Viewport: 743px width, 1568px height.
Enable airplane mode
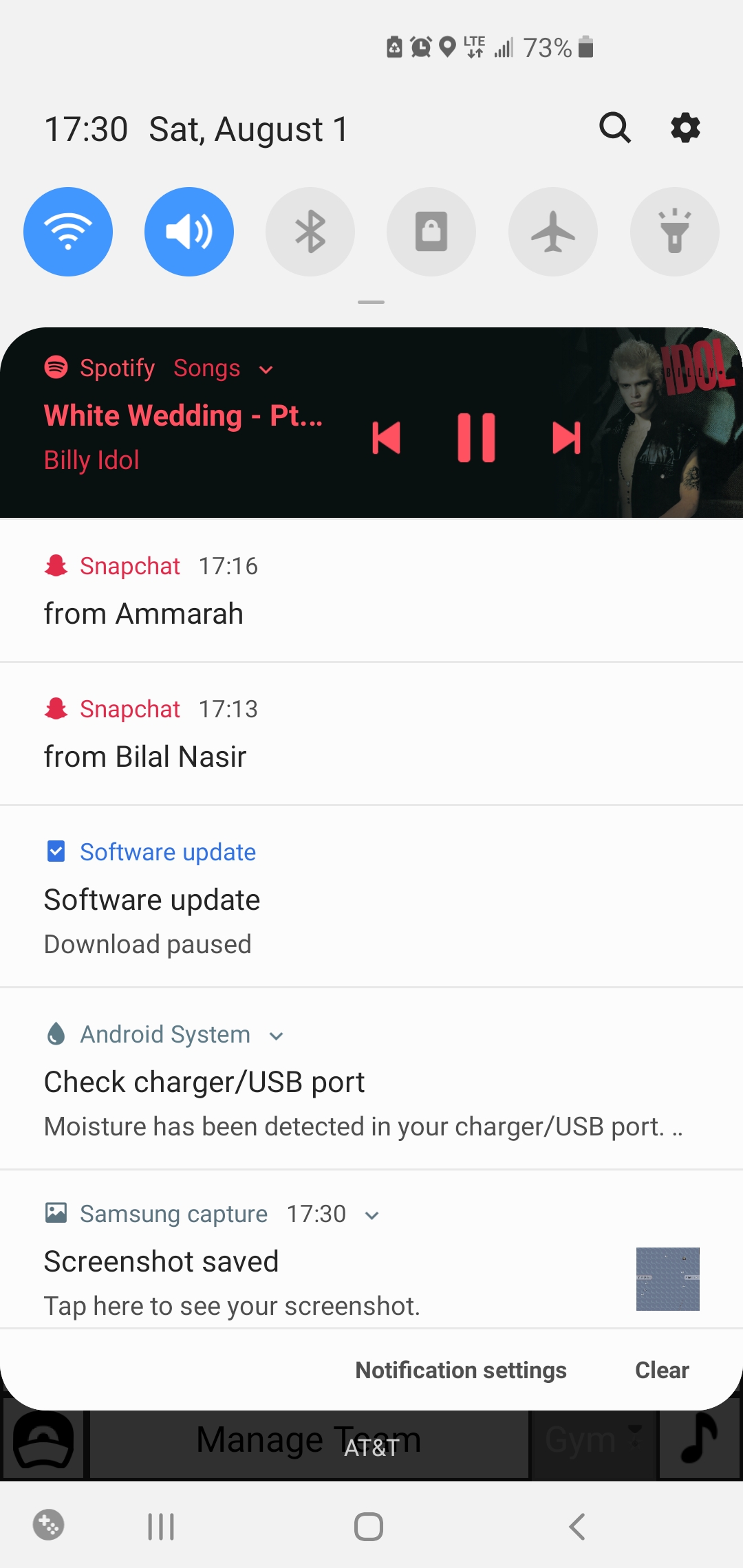[553, 232]
